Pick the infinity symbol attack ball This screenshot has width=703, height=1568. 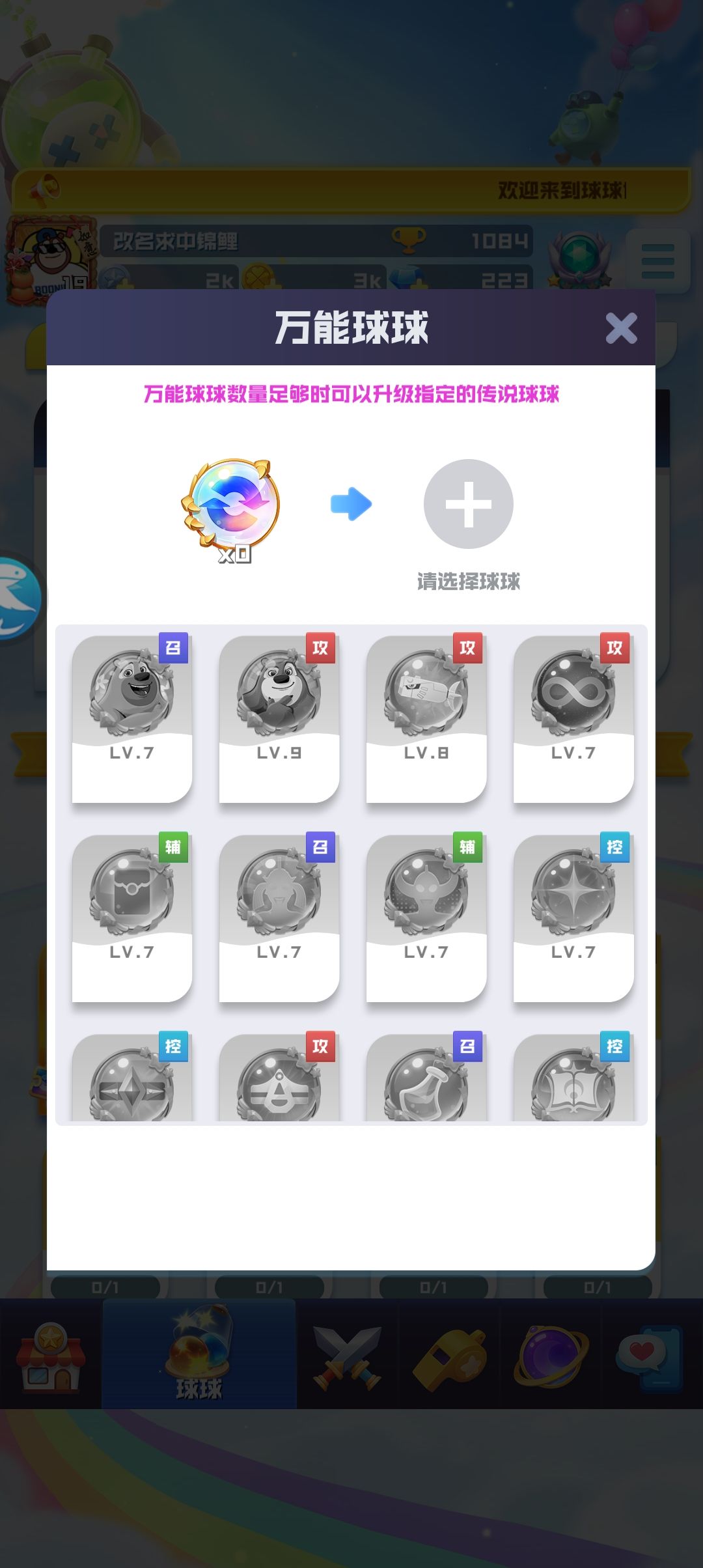point(573,719)
